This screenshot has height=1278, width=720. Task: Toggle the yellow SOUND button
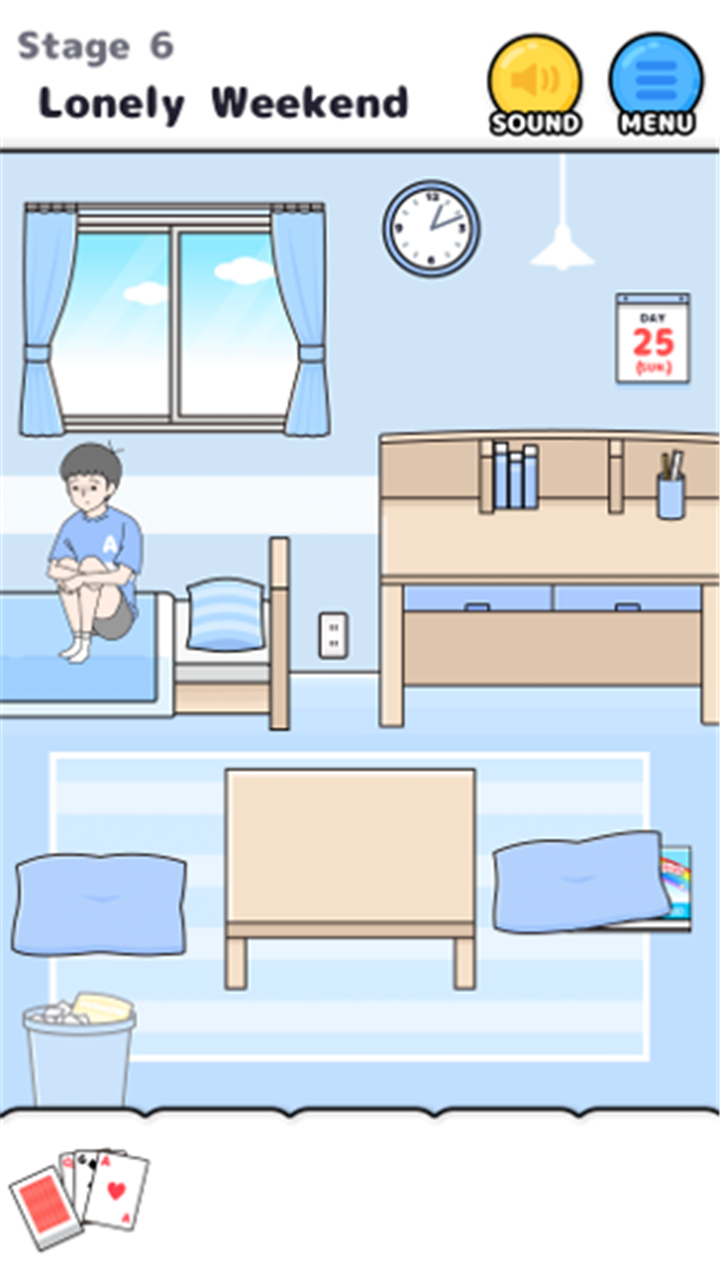tap(534, 84)
